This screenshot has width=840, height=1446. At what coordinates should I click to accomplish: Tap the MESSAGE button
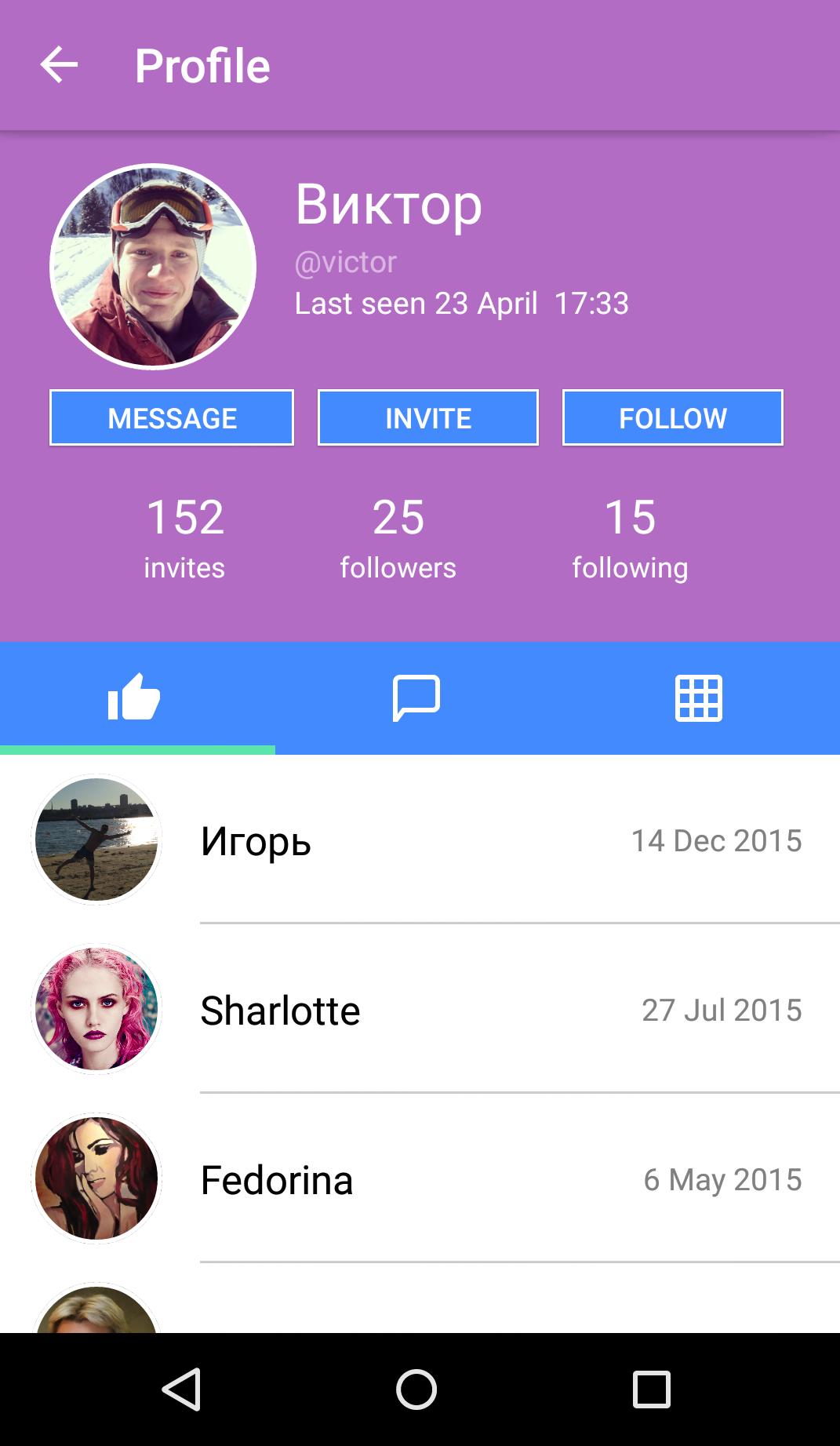point(172,417)
